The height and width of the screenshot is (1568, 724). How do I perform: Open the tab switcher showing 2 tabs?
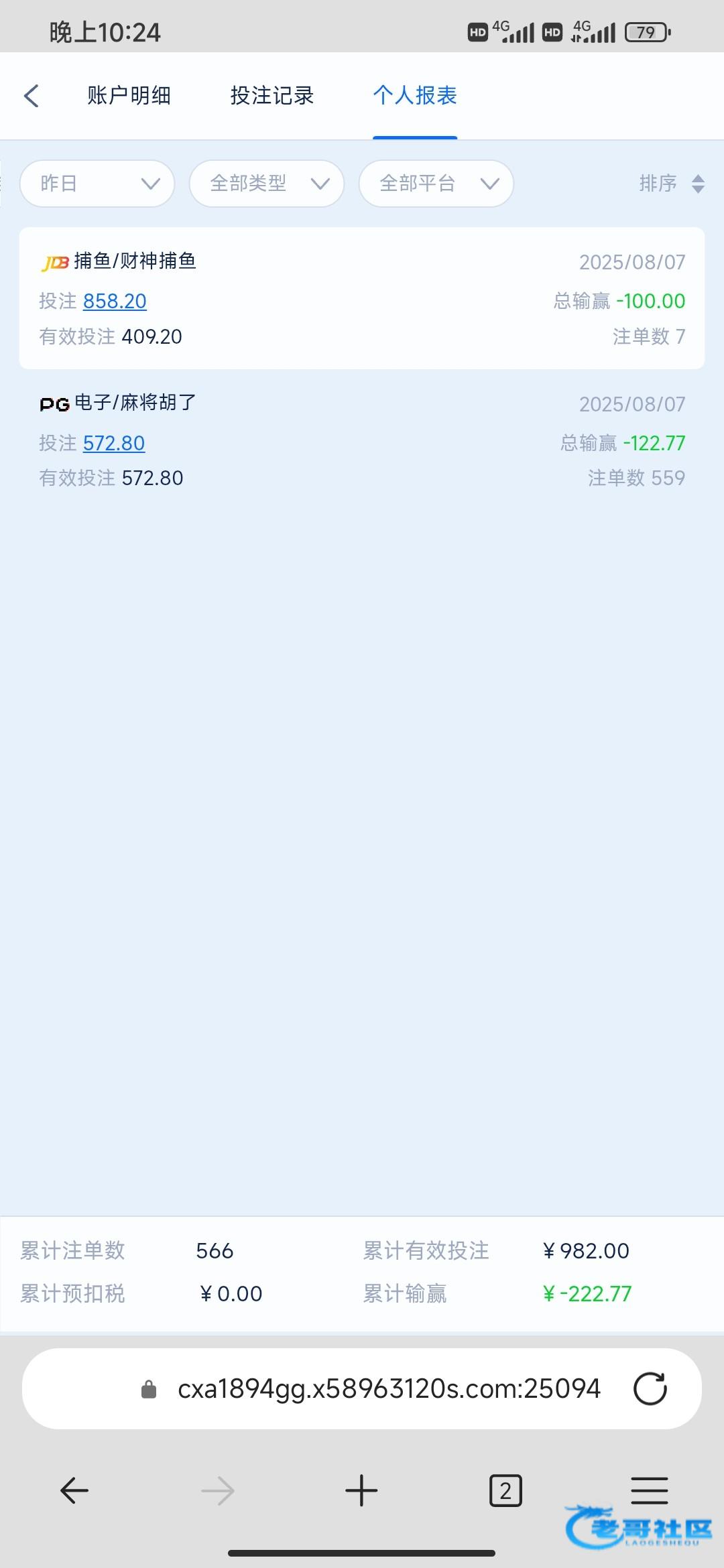point(505,1491)
